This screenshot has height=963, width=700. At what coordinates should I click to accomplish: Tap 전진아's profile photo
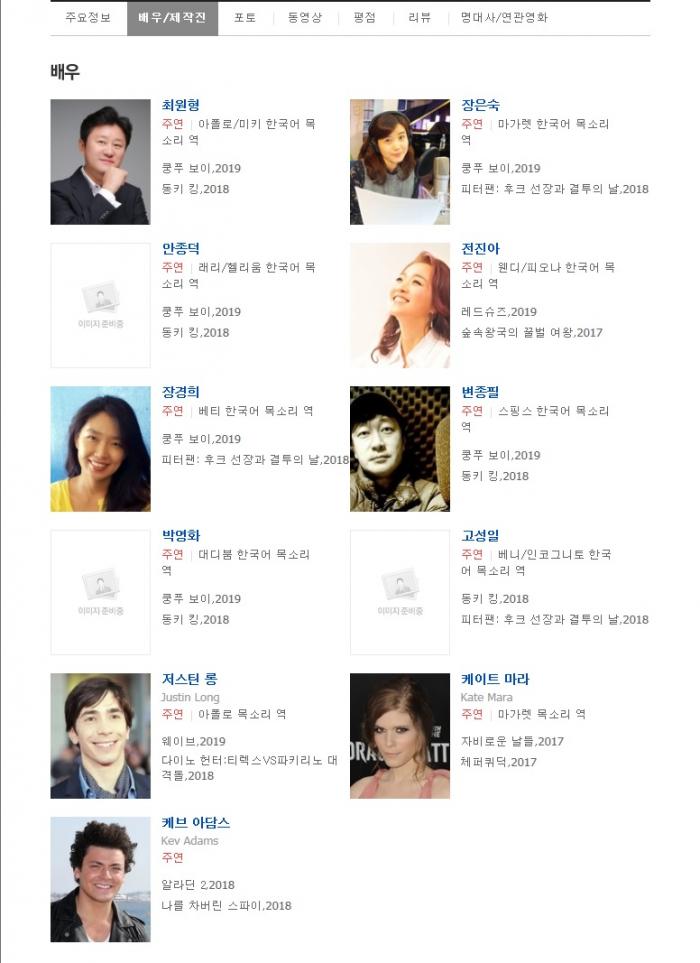(399, 305)
